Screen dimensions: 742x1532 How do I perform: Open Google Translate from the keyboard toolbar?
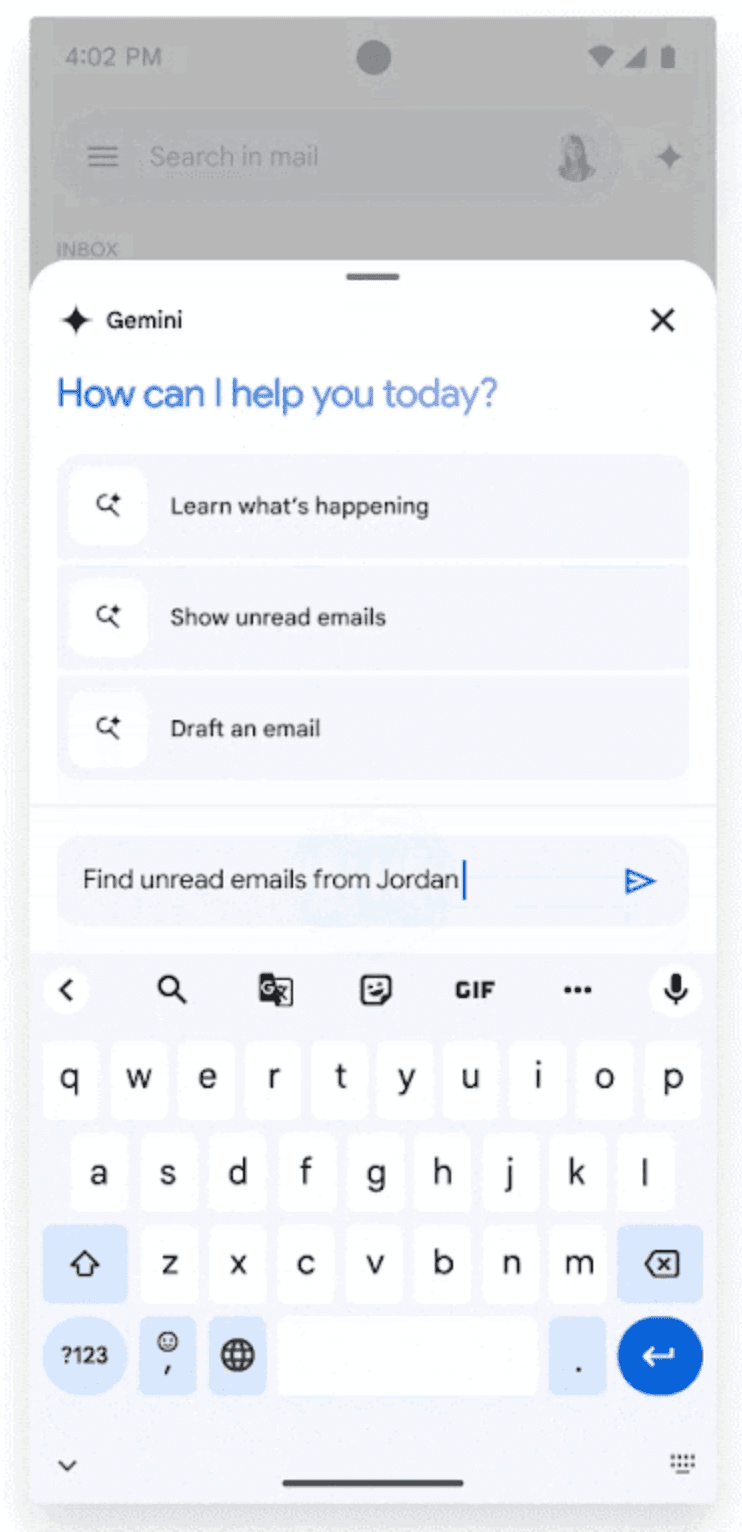point(274,990)
